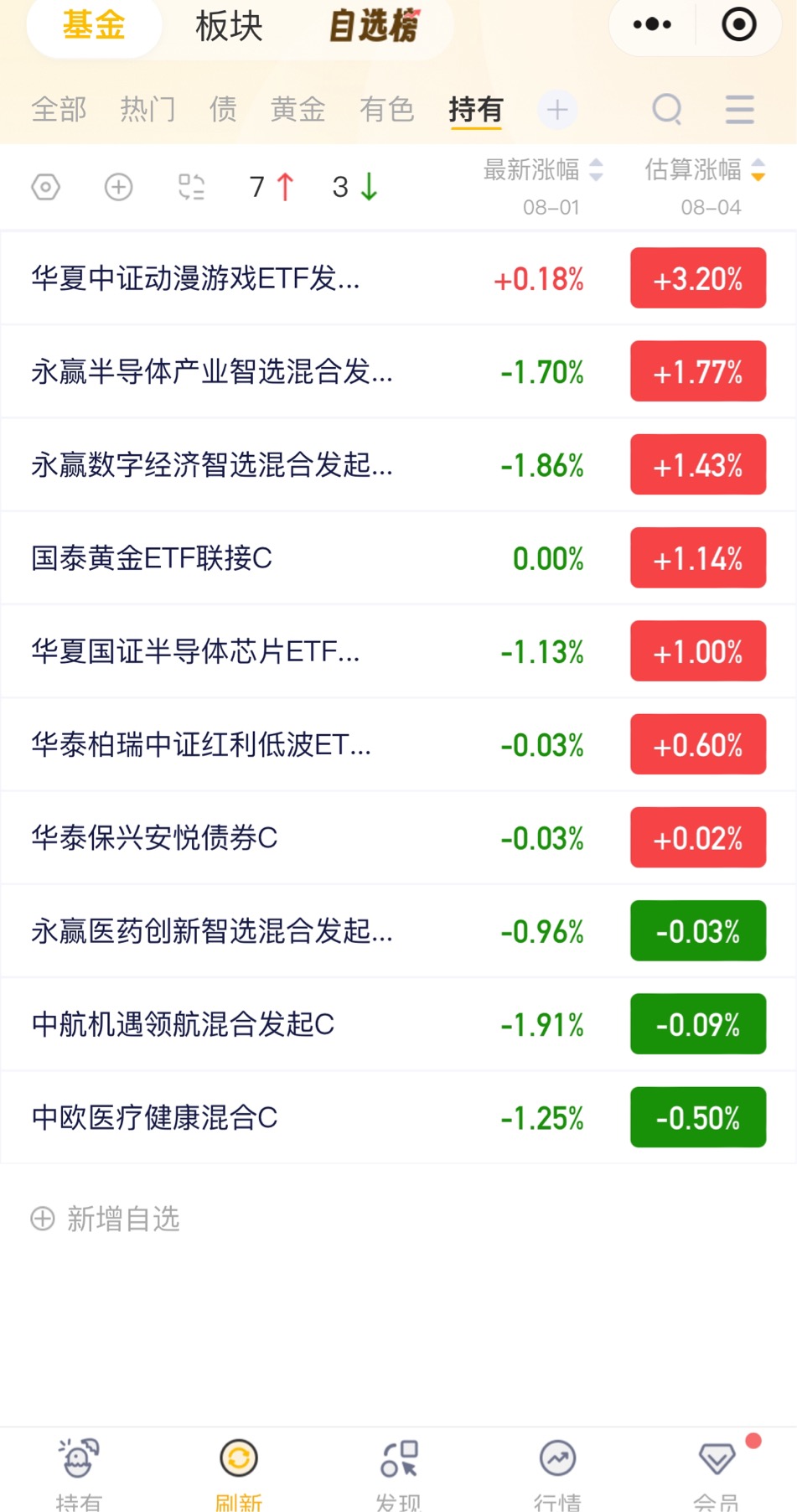Sort by 最新涨幅 column
The height and width of the screenshot is (1512, 797).
542,170
